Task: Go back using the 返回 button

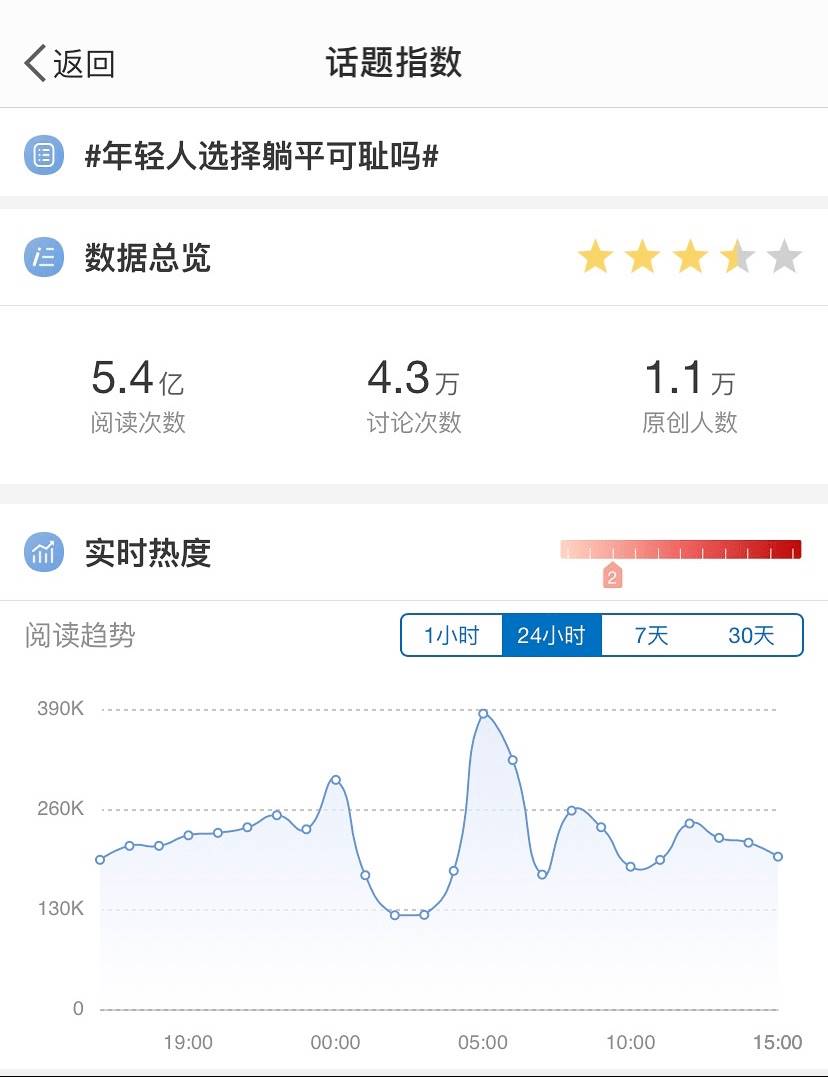Action: [x=70, y=64]
